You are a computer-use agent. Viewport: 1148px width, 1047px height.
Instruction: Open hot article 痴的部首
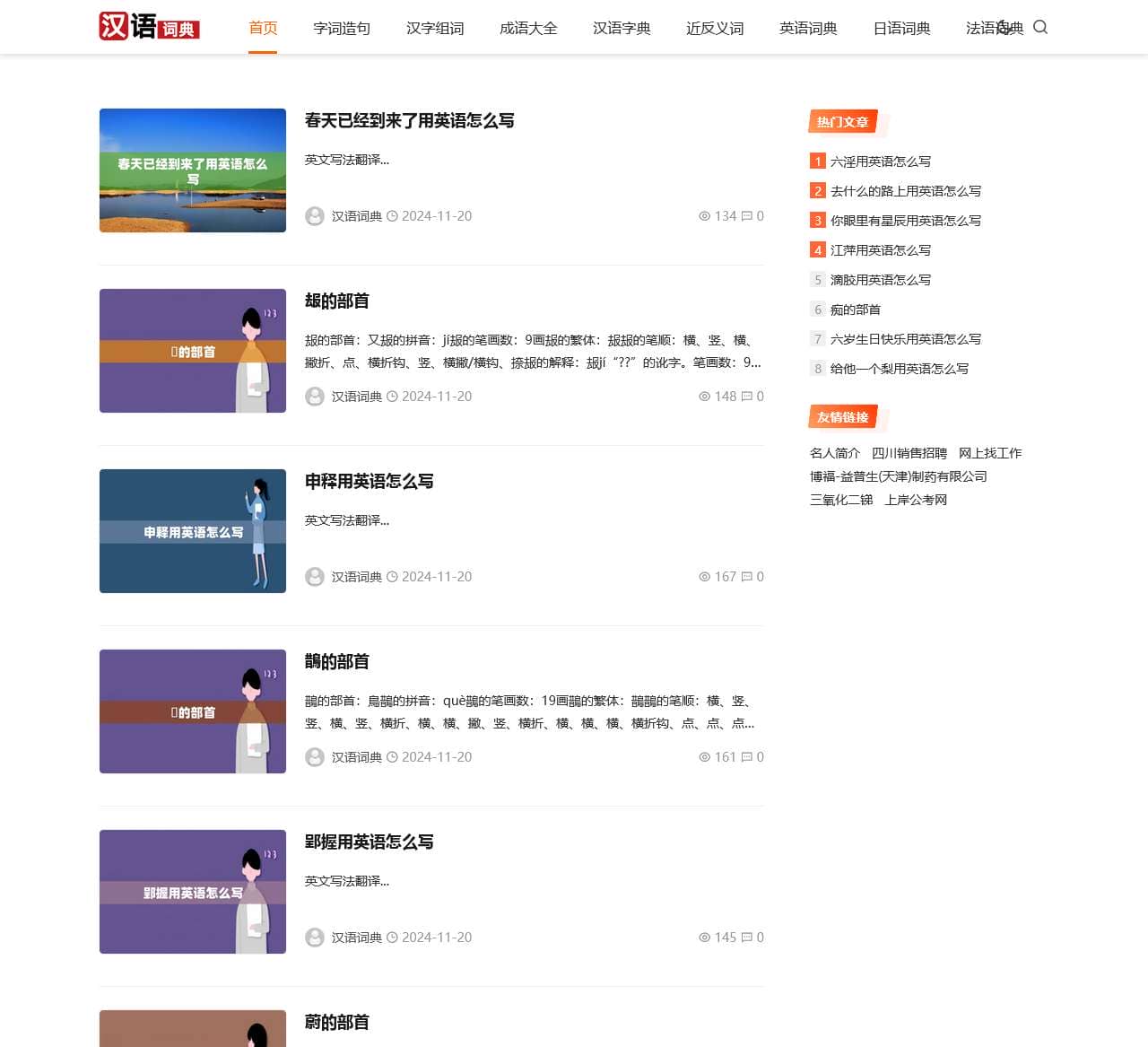click(x=855, y=310)
